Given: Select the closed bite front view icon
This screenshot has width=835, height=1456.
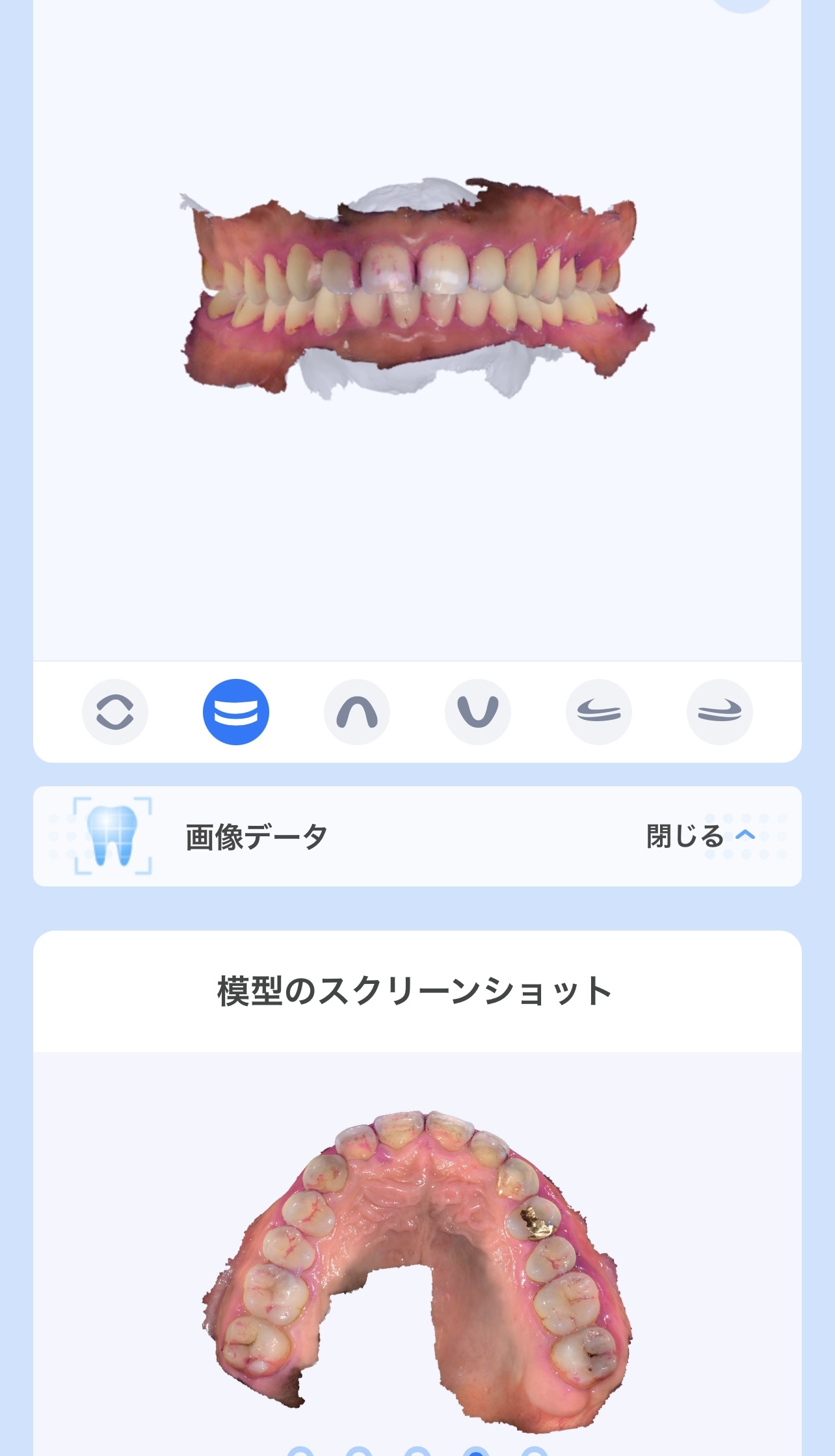Looking at the screenshot, I should point(236,712).
